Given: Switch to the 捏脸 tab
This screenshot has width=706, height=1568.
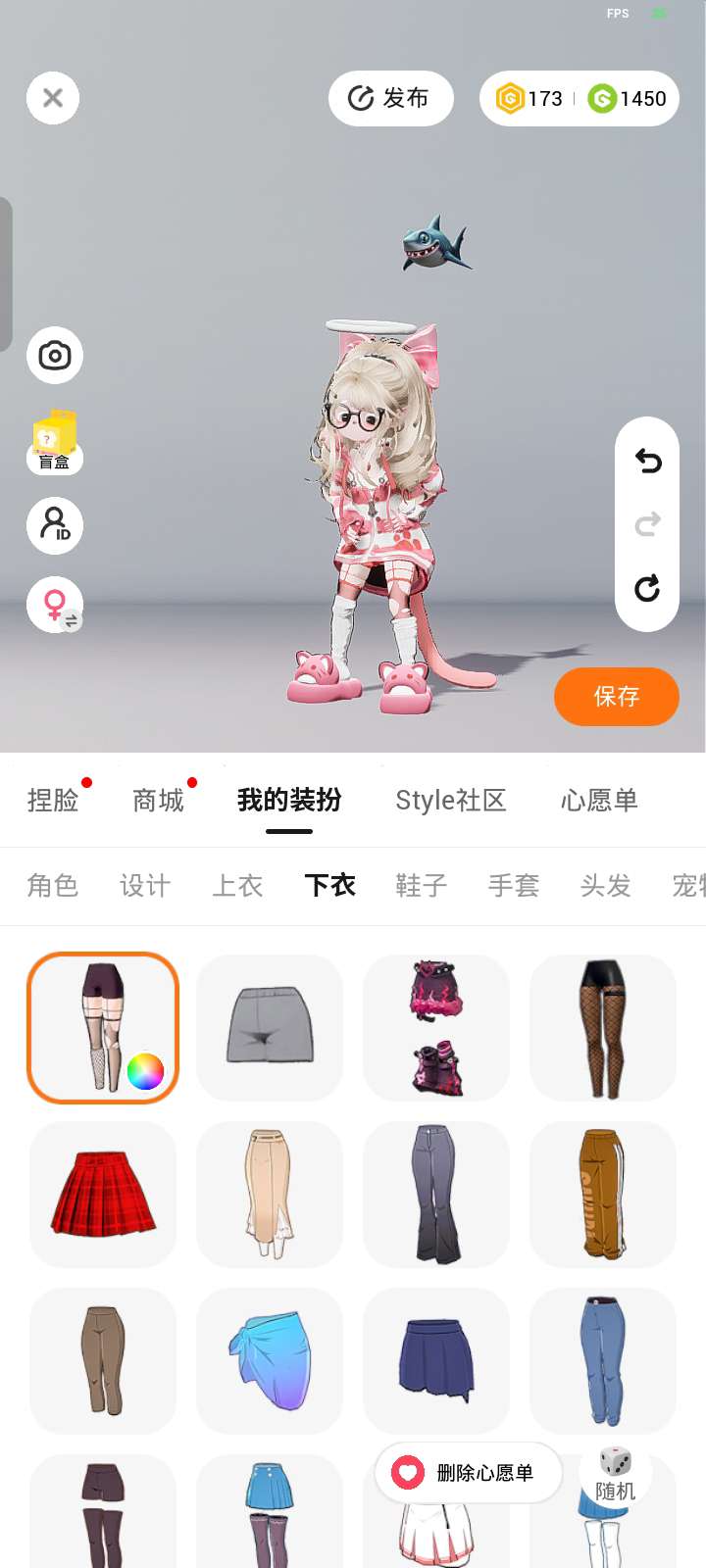Looking at the screenshot, I should tap(53, 801).
